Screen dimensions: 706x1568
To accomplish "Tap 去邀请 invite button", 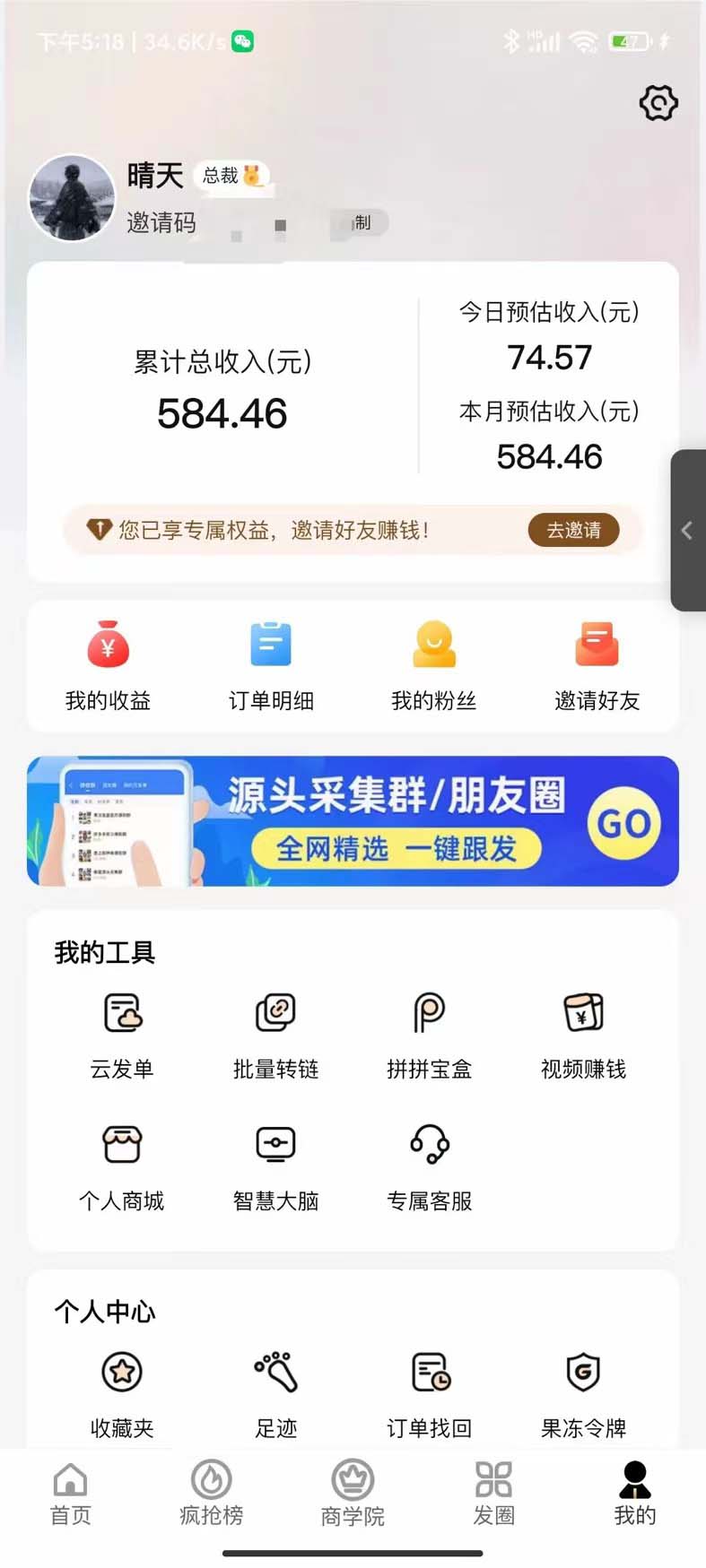I will click(572, 530).
